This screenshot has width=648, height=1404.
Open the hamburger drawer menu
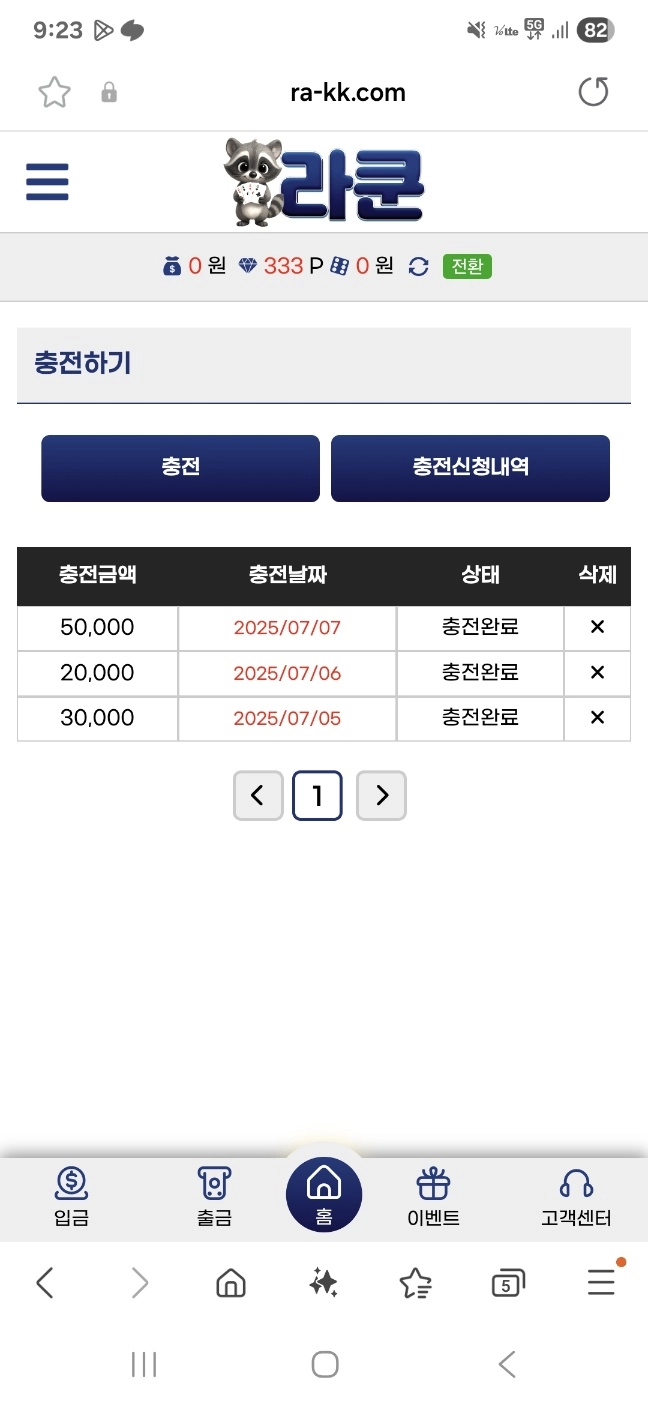point(47,182)
